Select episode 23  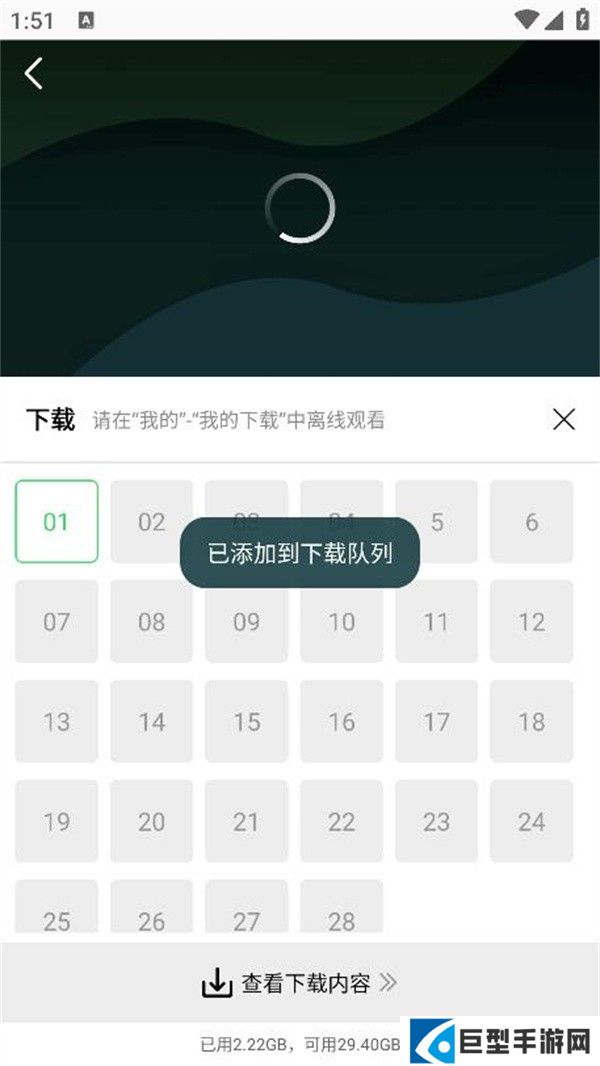(x=436, y=821)
